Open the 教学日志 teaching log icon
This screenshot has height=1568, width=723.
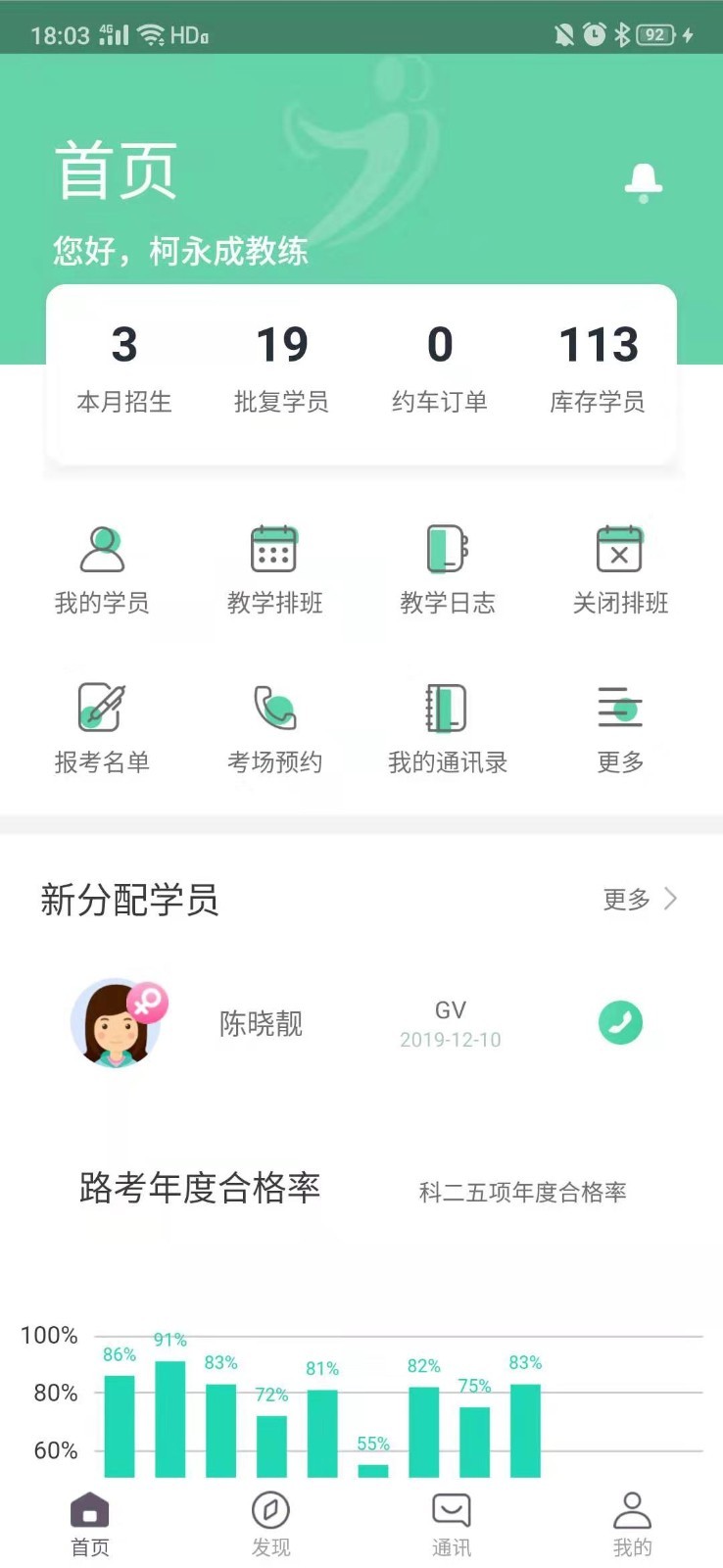(x=448, y=568)
